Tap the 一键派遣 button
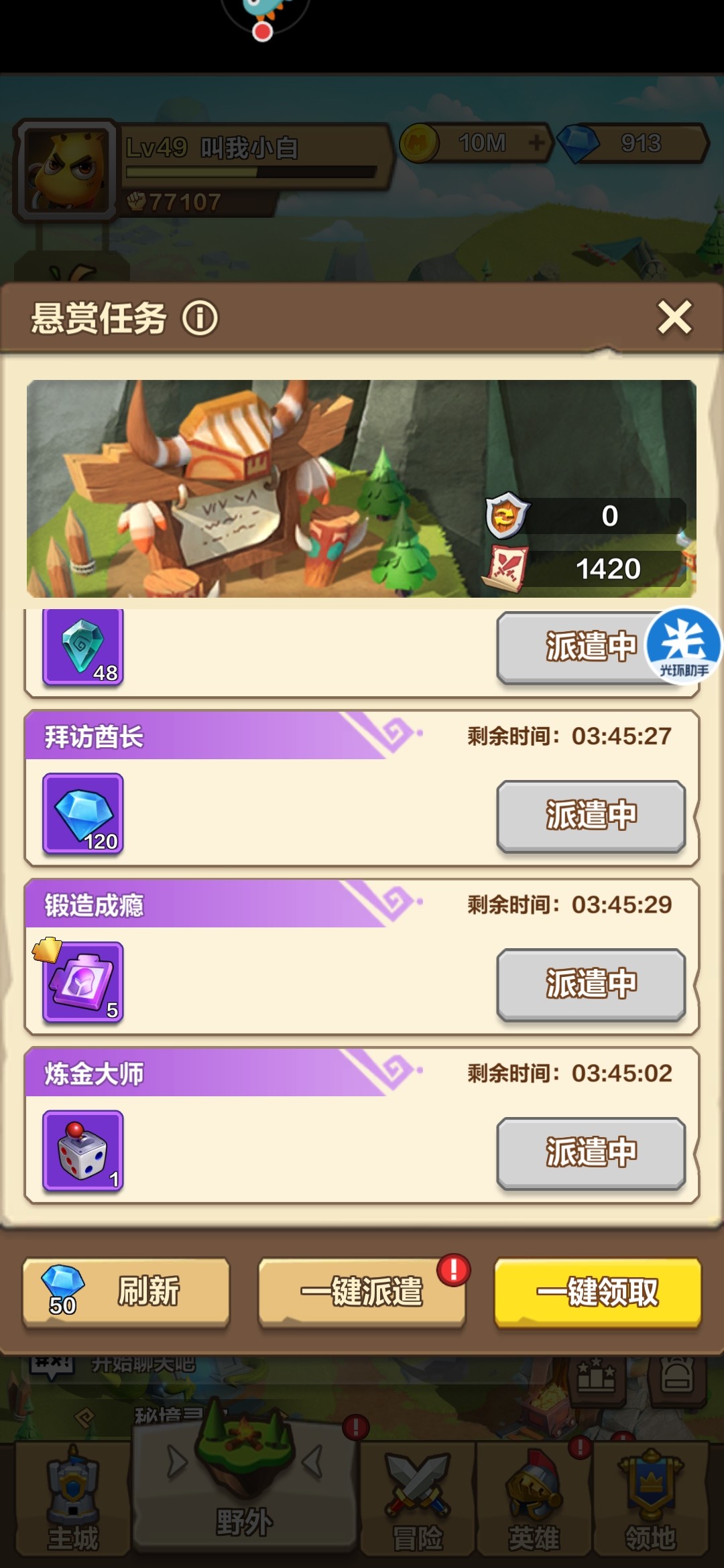The image size is (724, 1568). tap(362, 1292)
